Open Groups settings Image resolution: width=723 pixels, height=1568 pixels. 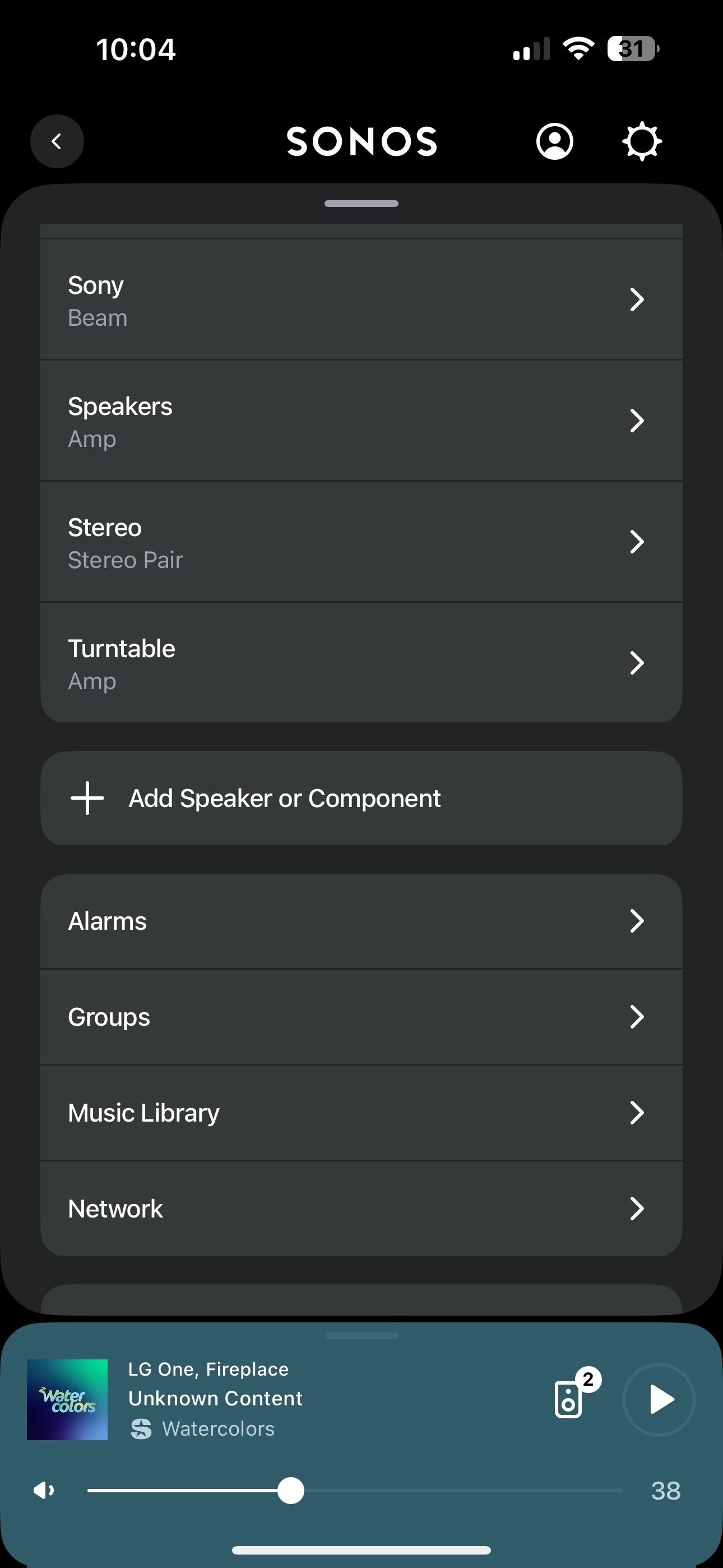[x=361, y=1017]
